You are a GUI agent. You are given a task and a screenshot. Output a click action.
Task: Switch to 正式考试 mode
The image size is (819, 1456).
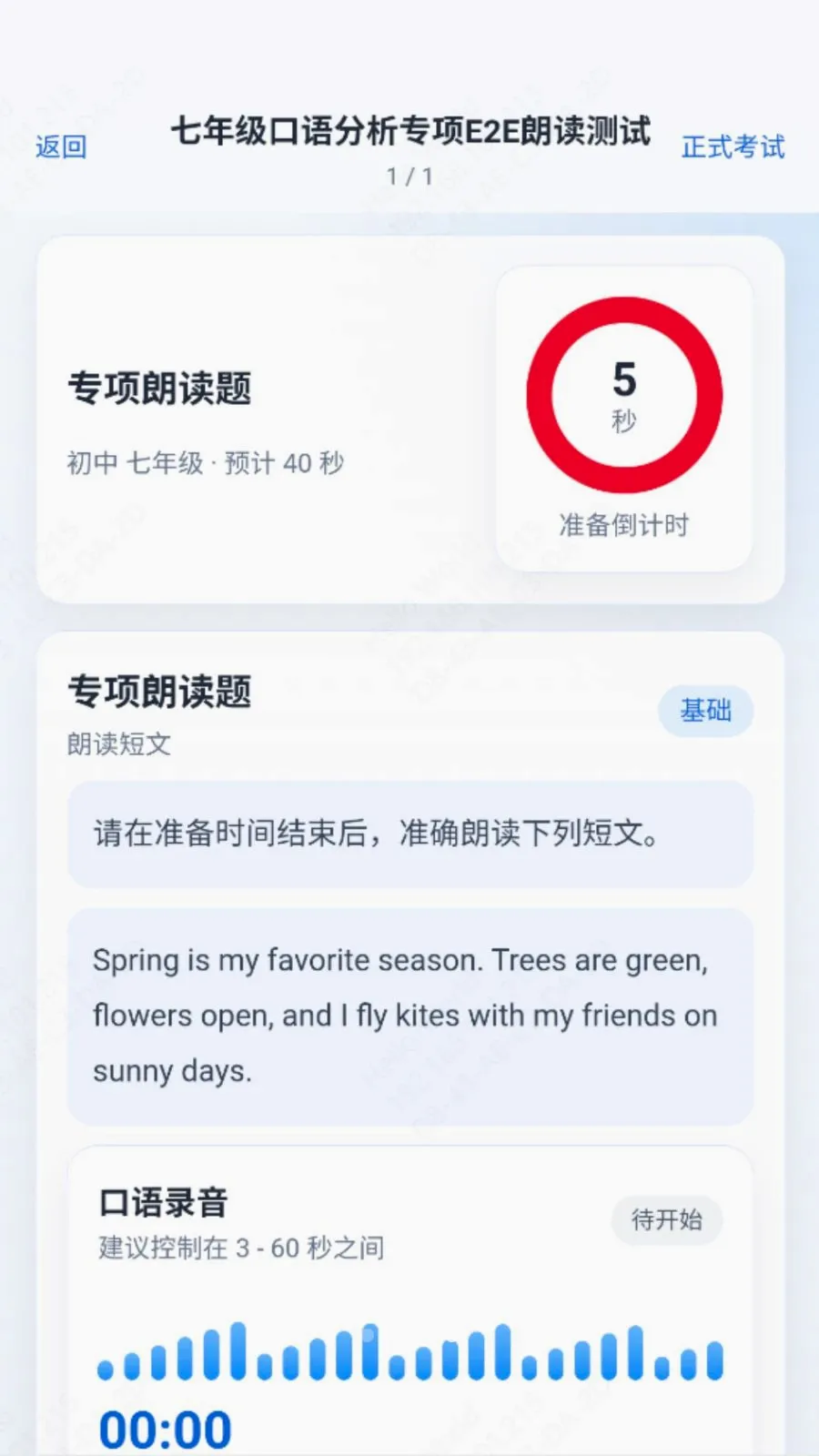tap(733, 147)
